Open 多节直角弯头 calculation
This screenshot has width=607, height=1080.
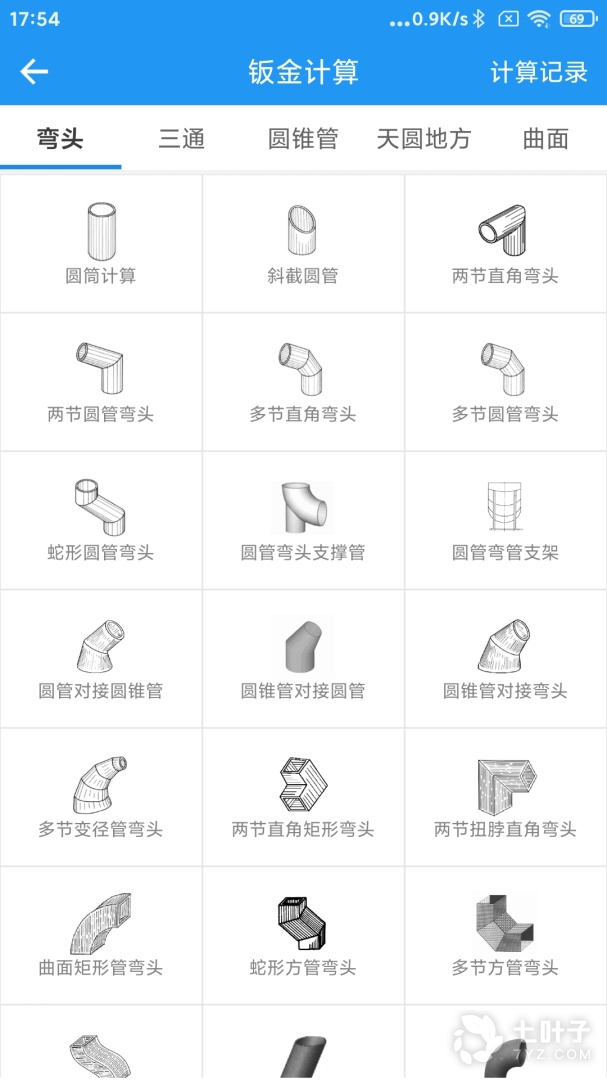[x=303, y=382]
